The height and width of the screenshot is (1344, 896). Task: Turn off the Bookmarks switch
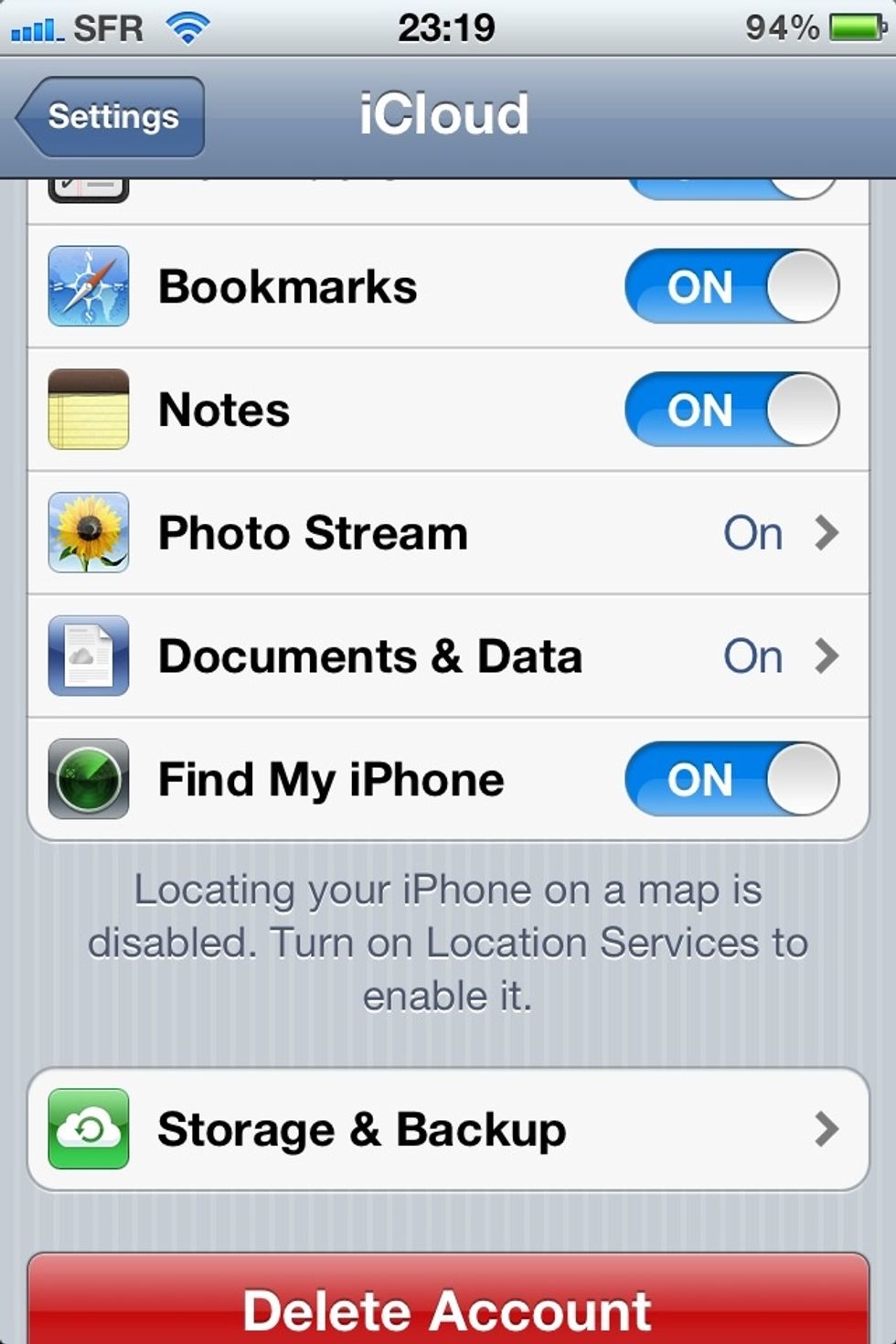pyautogui.click(x=730, y=286)
